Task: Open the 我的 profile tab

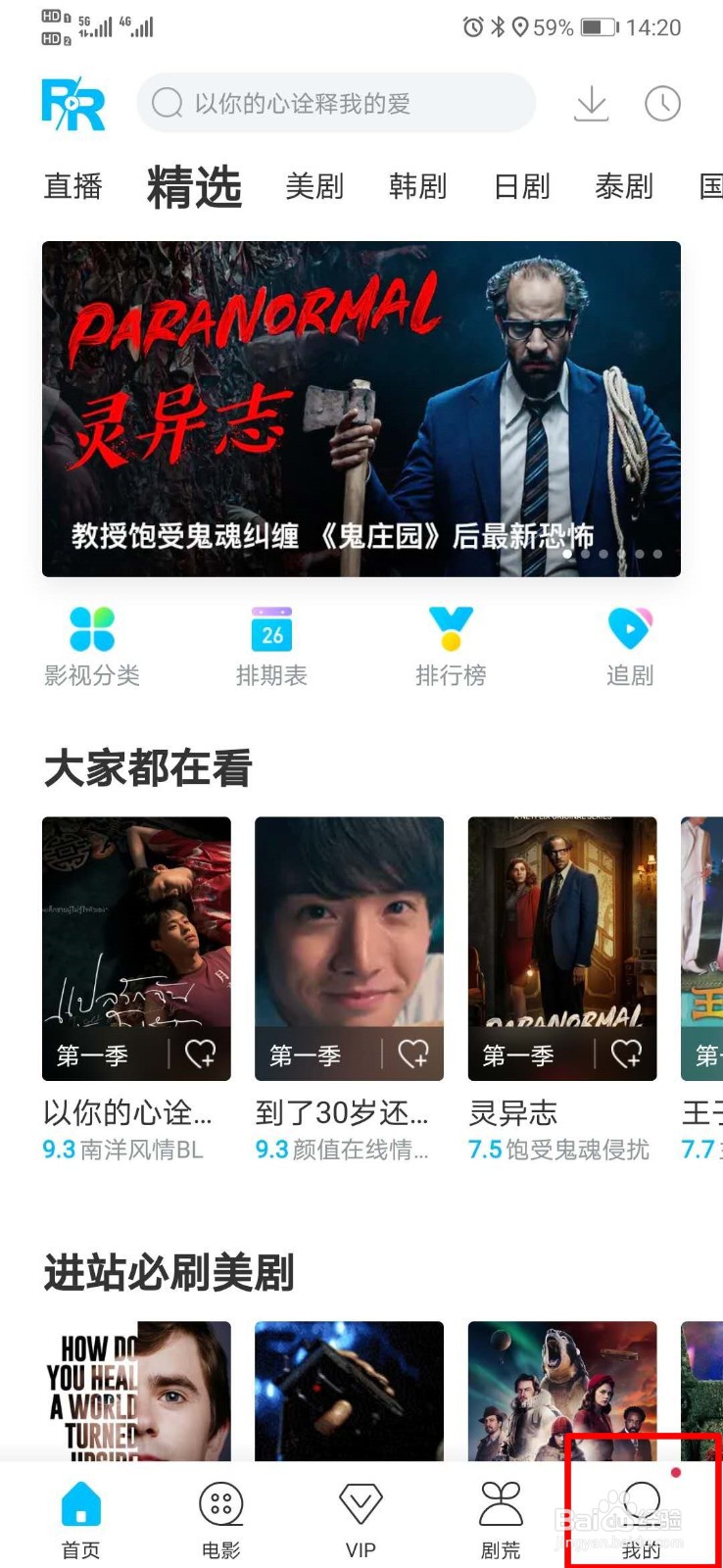Action: click(642, 1519)
